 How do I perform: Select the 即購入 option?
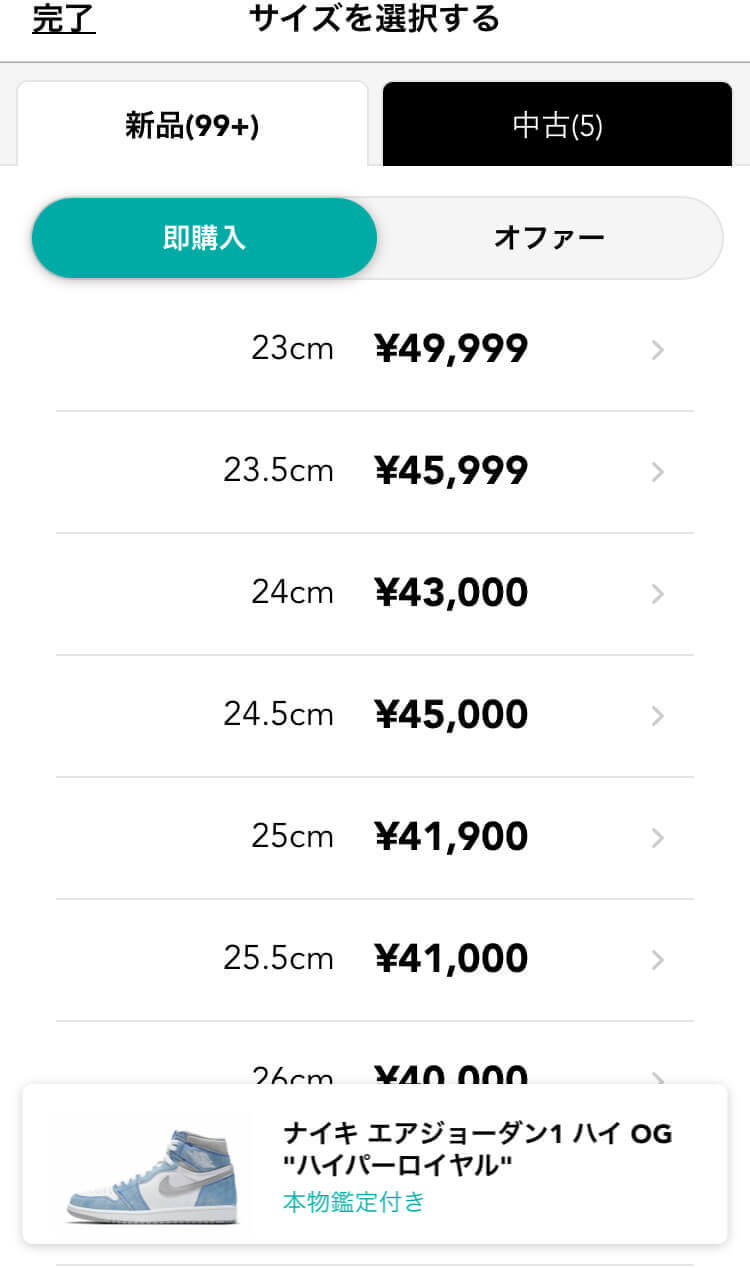pyautogui.click(x=204, y=238)
